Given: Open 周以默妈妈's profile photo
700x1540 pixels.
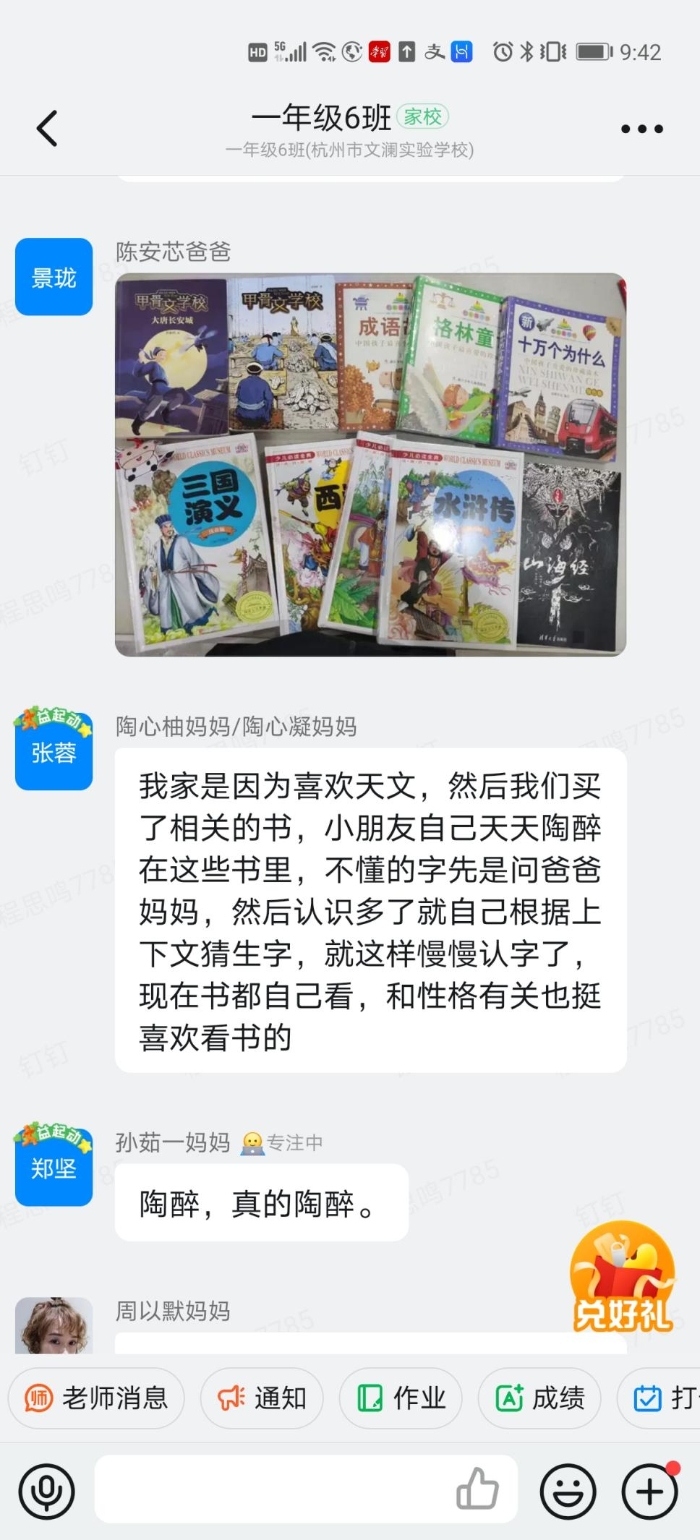Looking at the screenshot, I should pyautogui.click(x=54, y=1326).
